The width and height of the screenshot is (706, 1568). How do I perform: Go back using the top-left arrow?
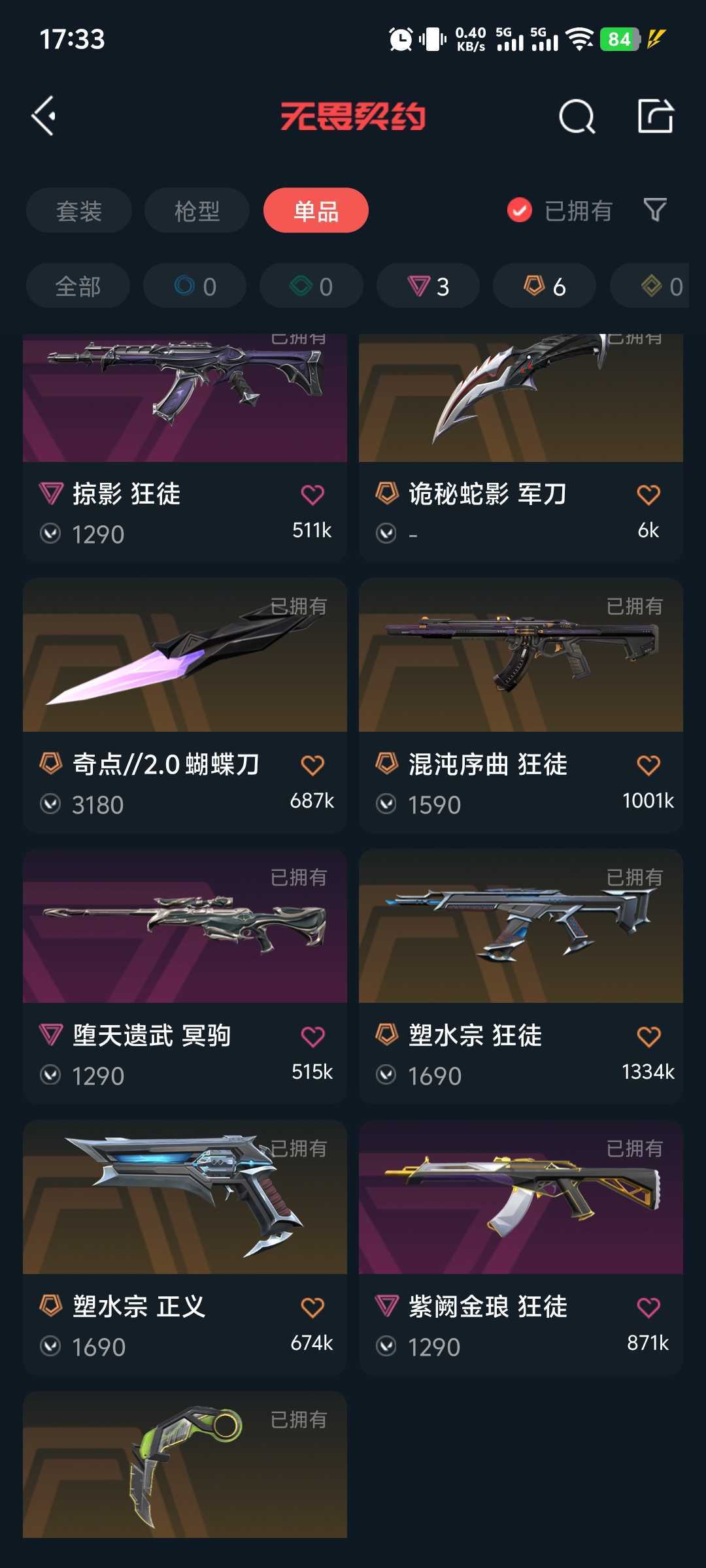[44, 116]
